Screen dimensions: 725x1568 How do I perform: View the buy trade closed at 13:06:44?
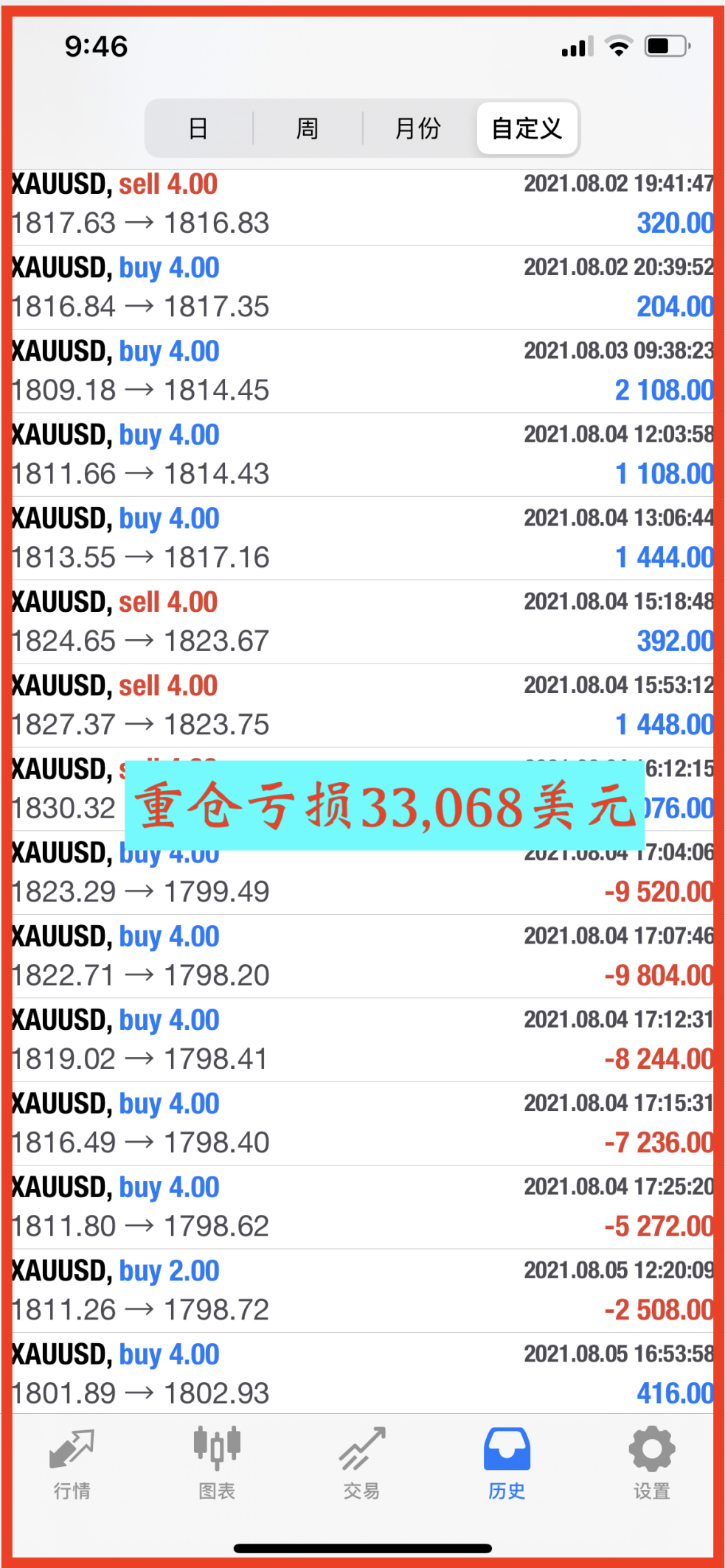(363, 538)
